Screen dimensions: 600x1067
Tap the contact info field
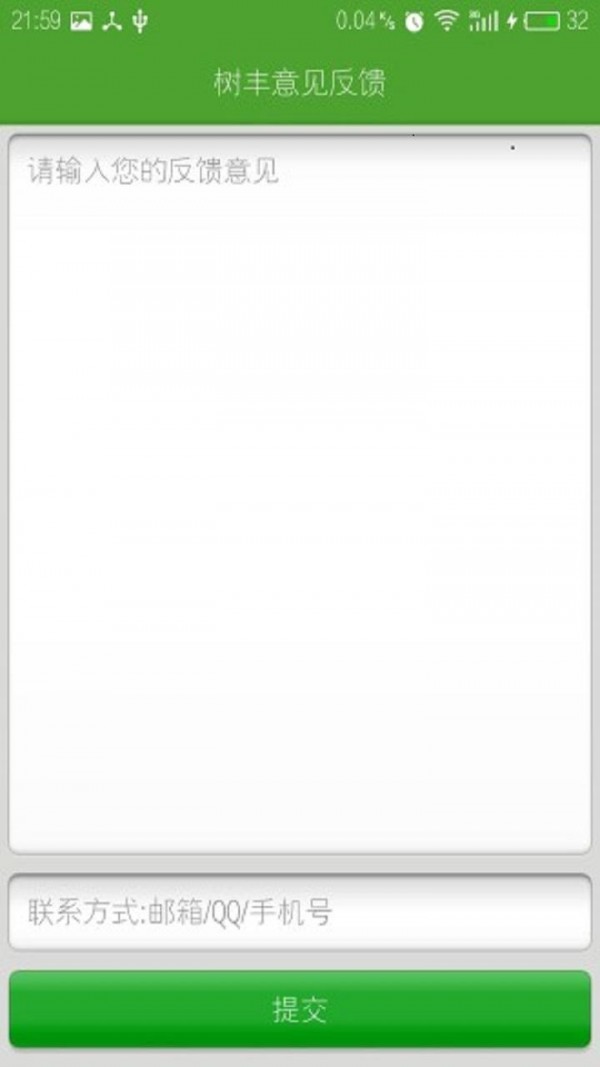pyautogui.click(x=300, y=912)
